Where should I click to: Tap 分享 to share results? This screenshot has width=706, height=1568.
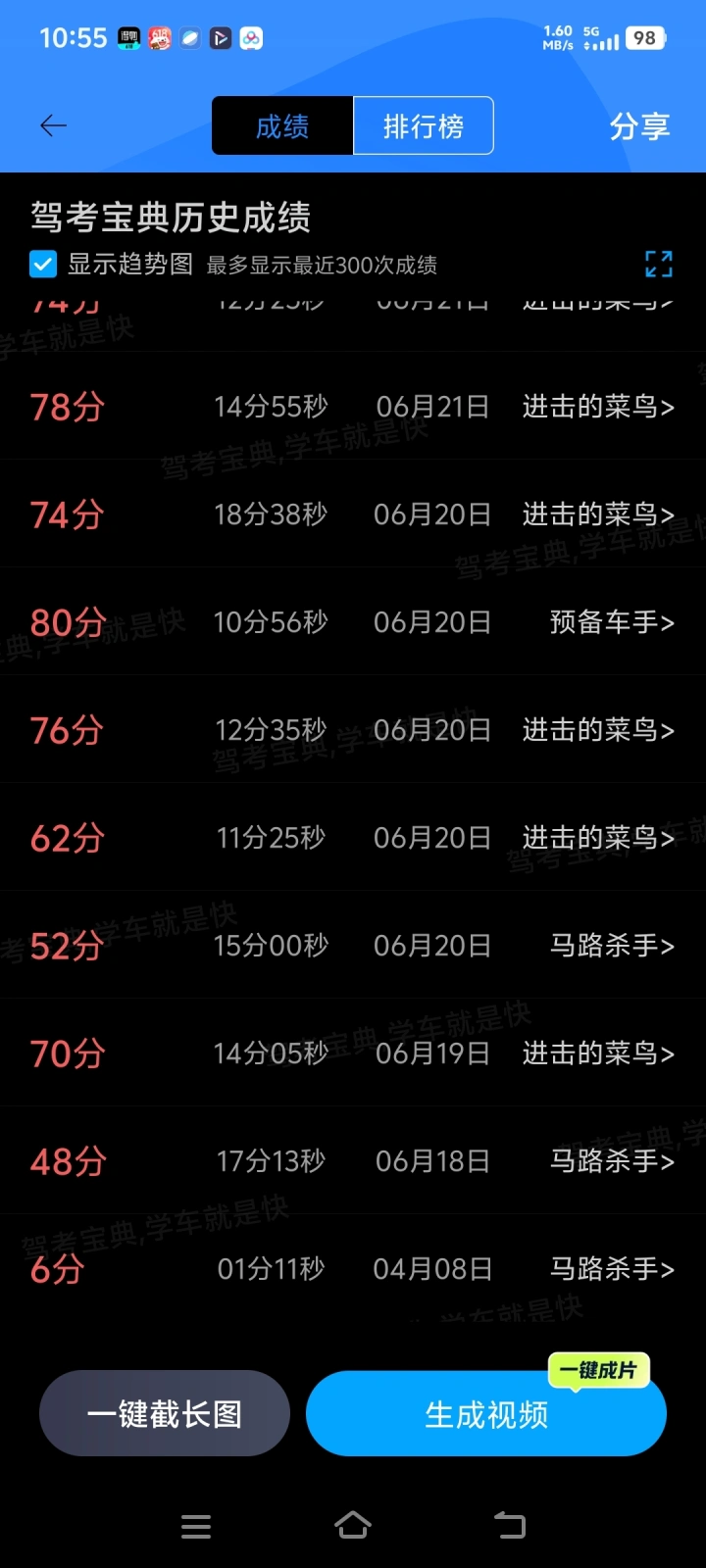639,126
